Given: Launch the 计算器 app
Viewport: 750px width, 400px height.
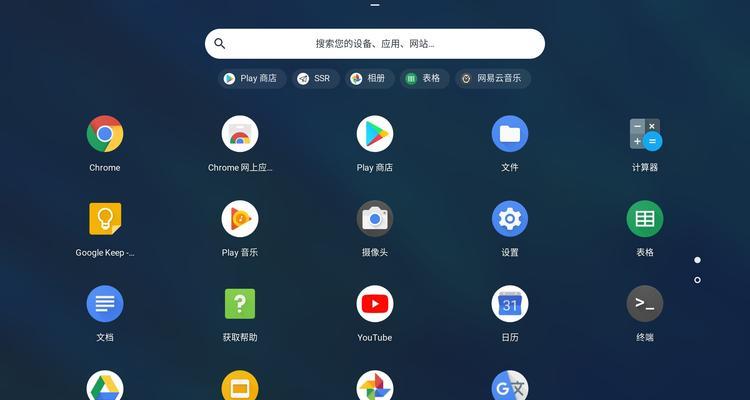Looking at the screenshot, I should pyautogui.click(x=645, y=134).
